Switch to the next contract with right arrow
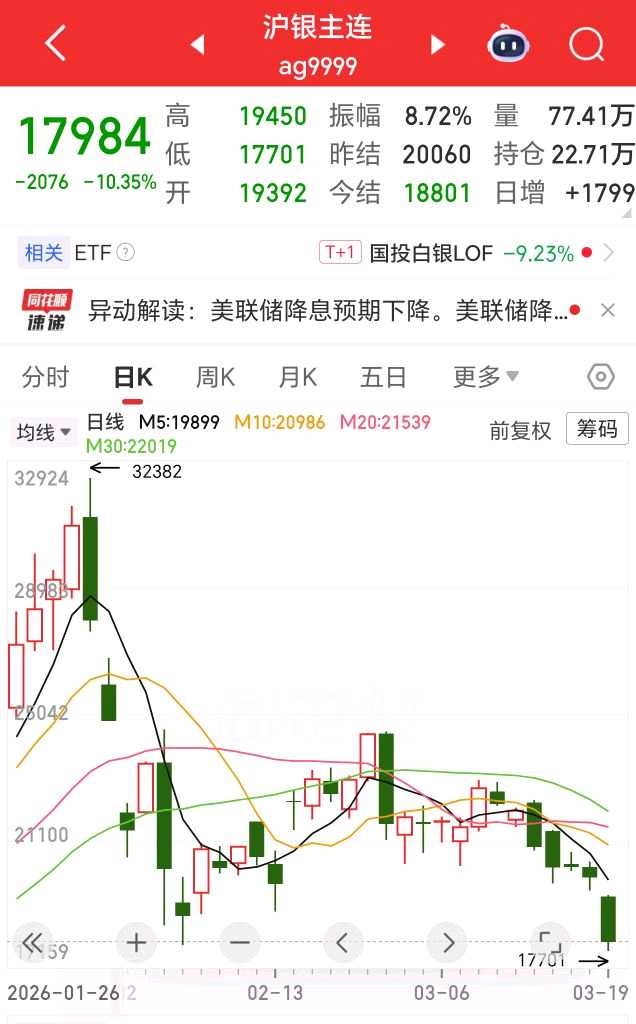The width and height of the screenshot is (636, 1024). (x=437, y=44)
